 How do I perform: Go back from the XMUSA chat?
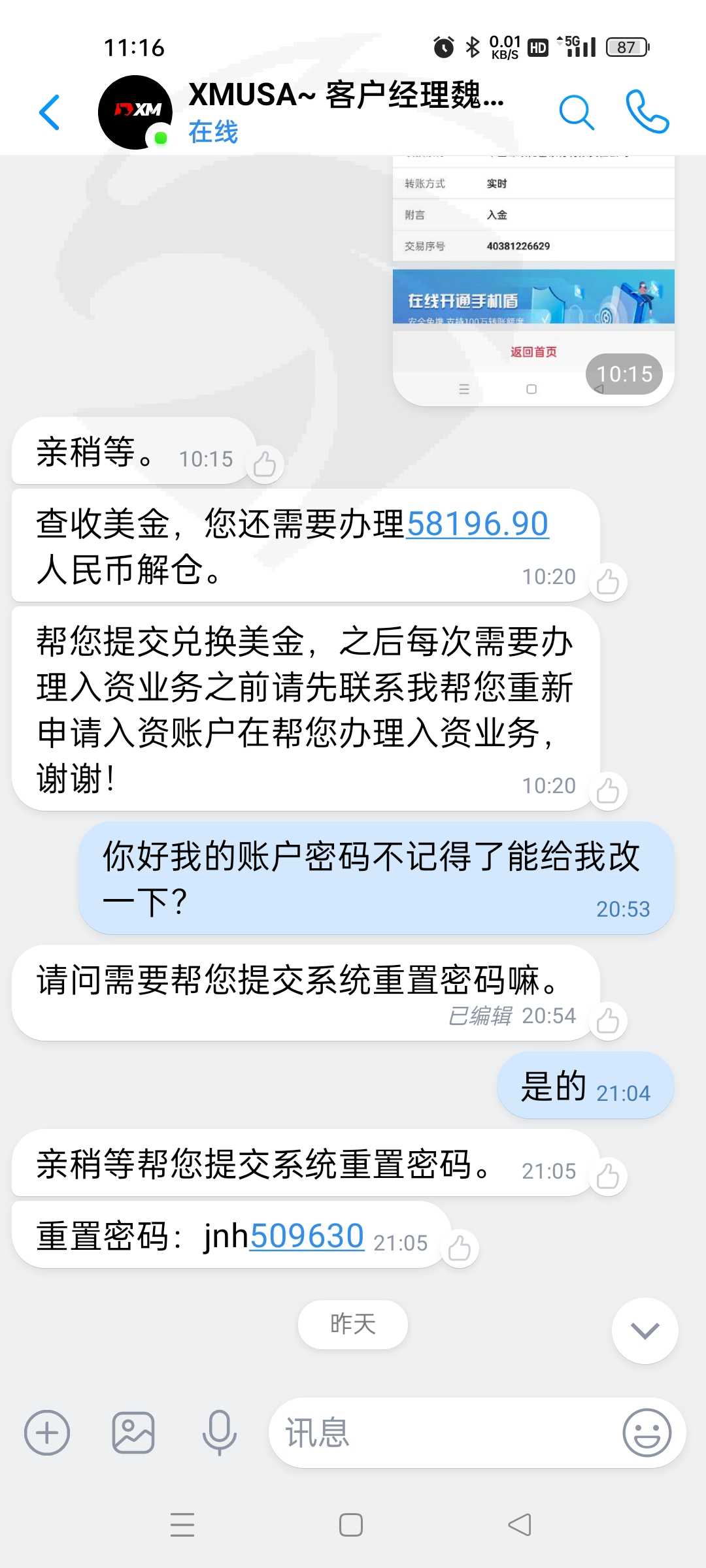pos(50,112)
